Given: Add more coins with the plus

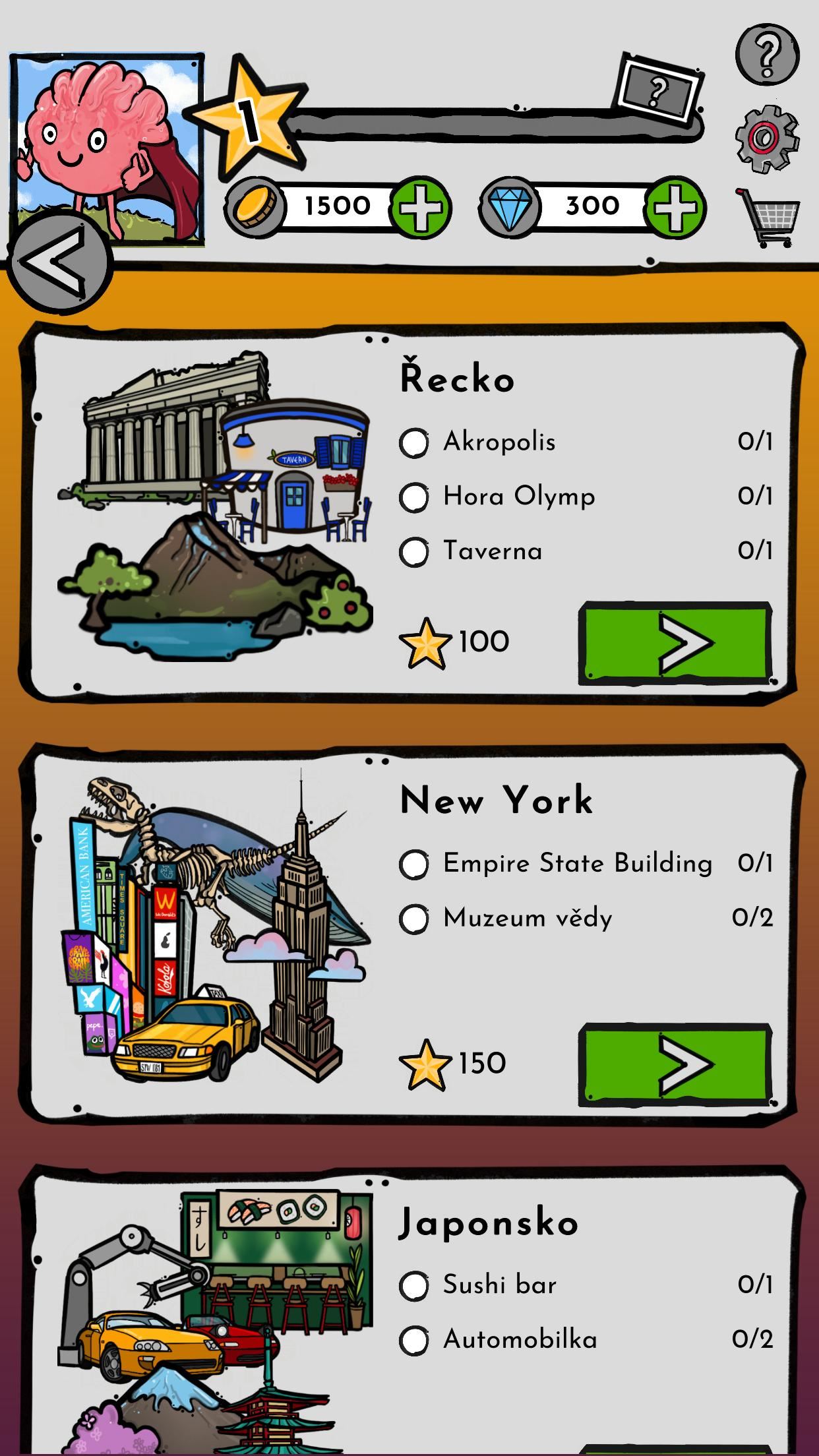Looking at the screenshot, I should coord(420,207).
